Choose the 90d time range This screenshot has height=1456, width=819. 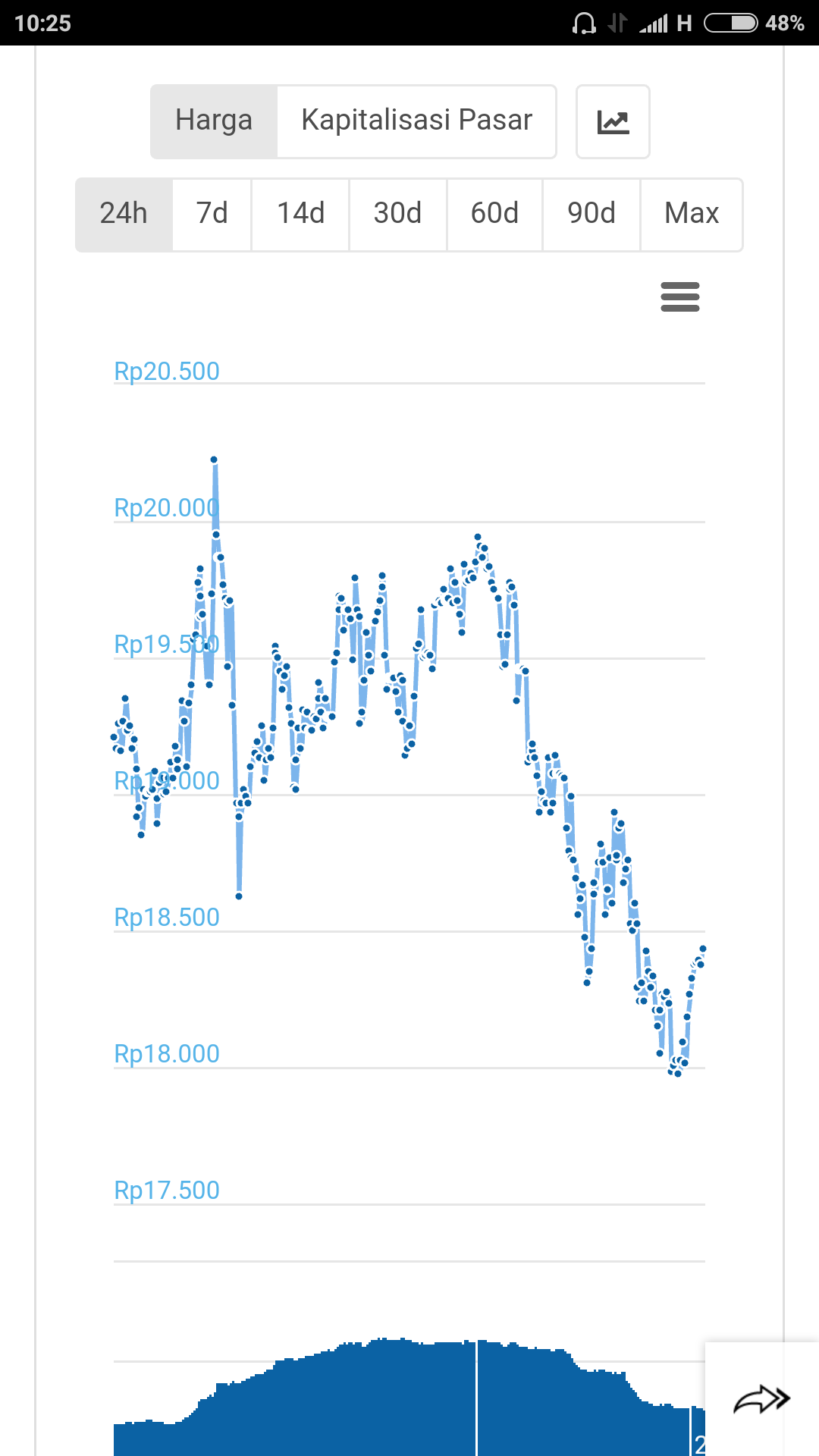591,215
